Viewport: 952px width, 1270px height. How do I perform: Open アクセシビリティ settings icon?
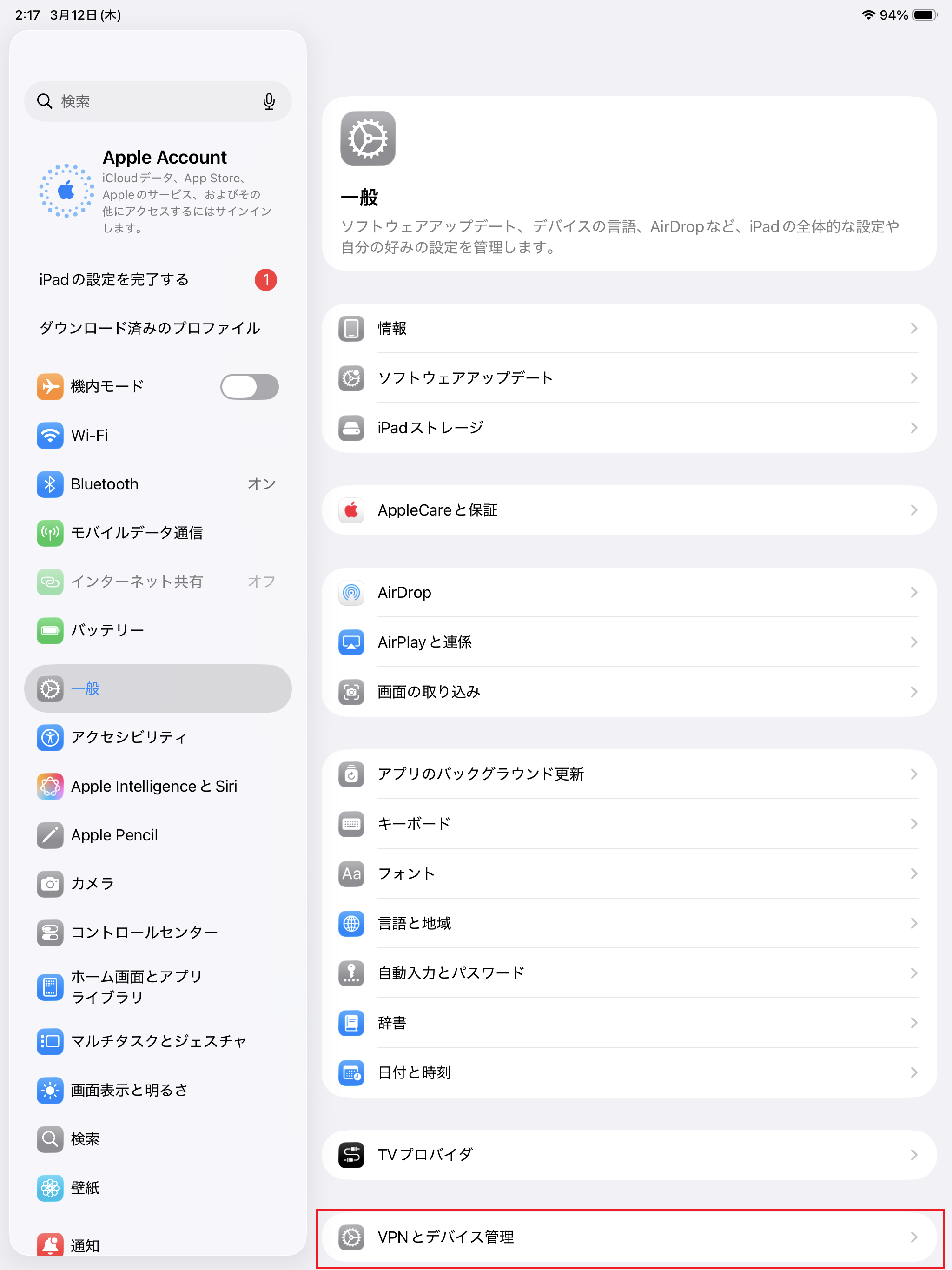[x=51, y=738]
